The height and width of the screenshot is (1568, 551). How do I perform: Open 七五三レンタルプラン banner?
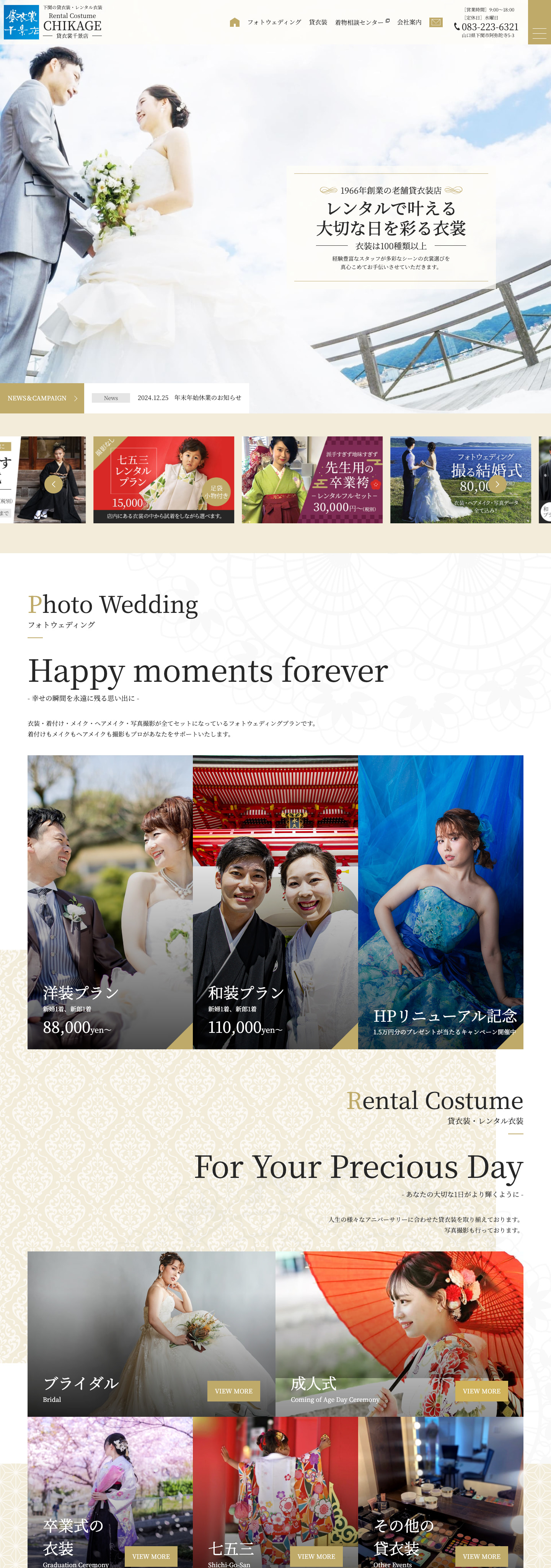(164, 480)
